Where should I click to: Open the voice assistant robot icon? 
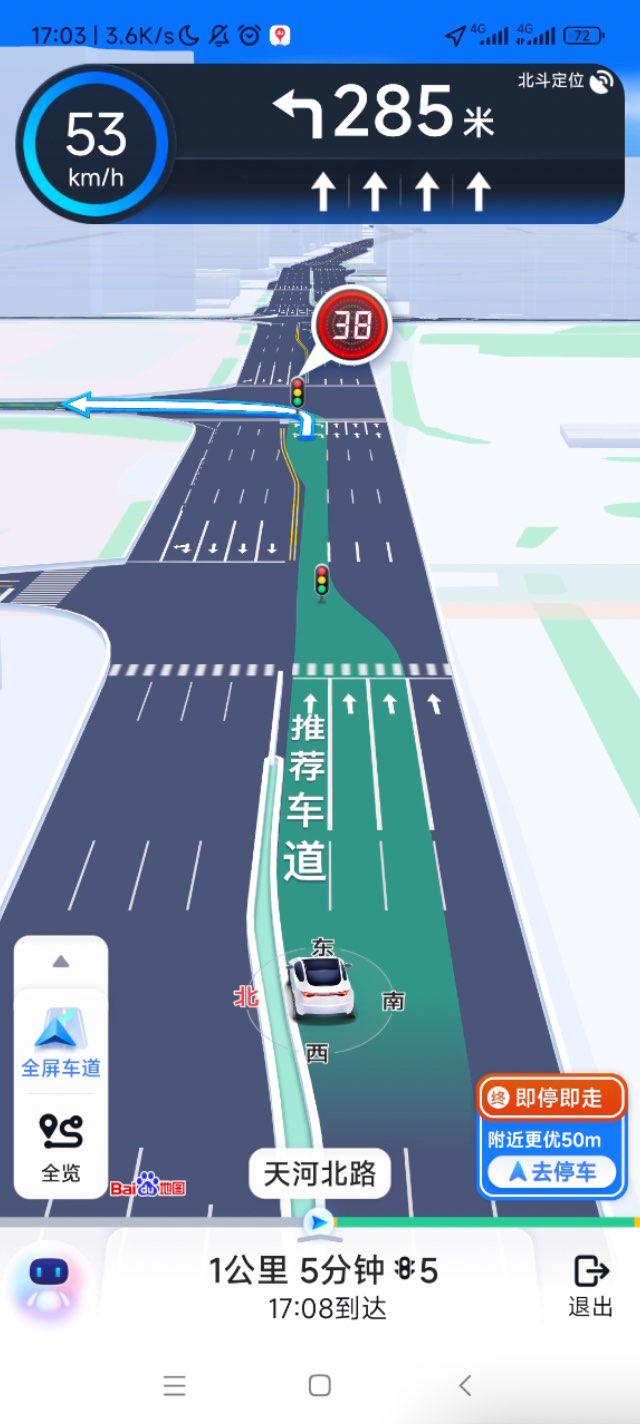point(46,1283)
